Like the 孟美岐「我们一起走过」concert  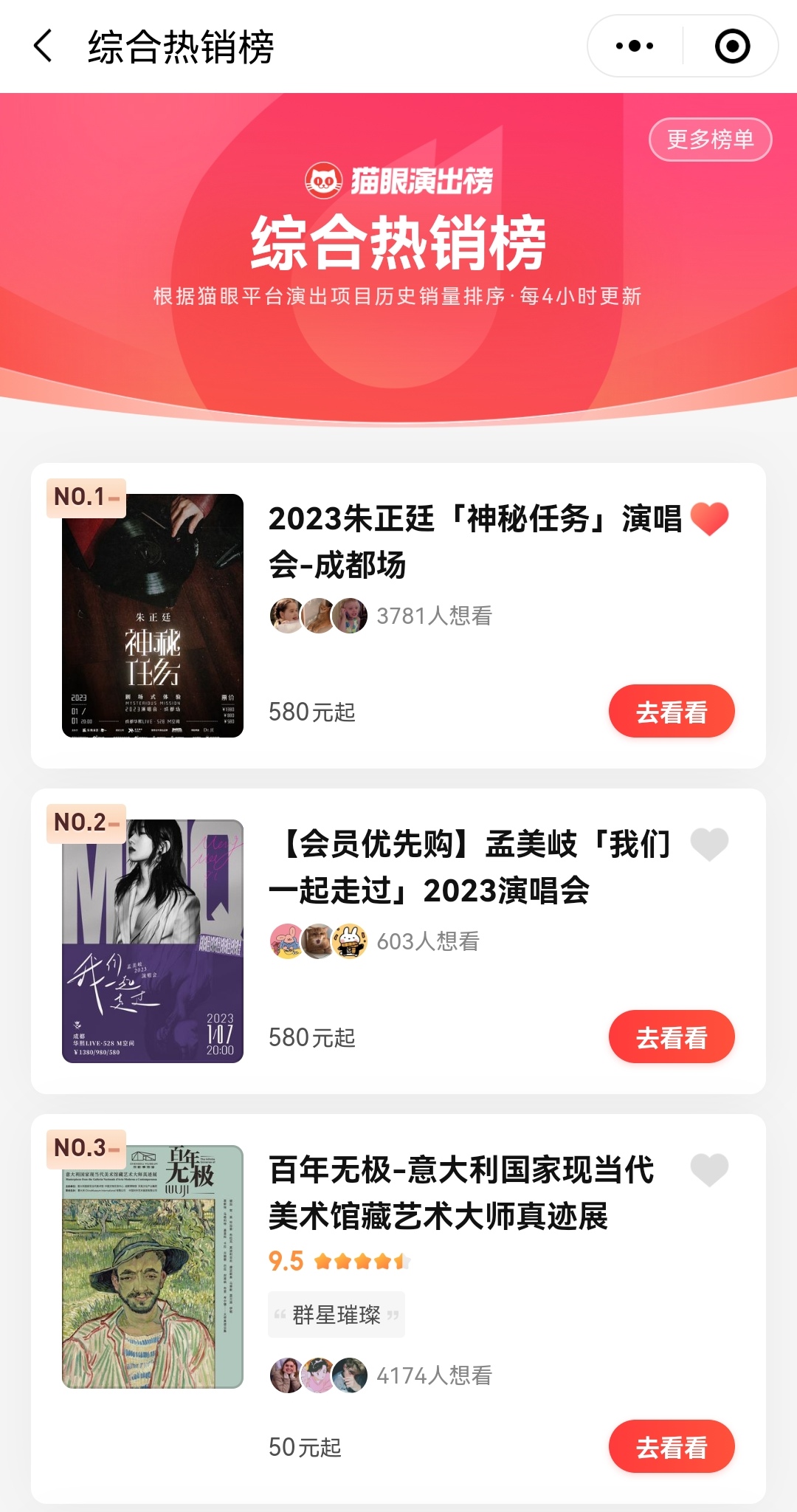709,845
